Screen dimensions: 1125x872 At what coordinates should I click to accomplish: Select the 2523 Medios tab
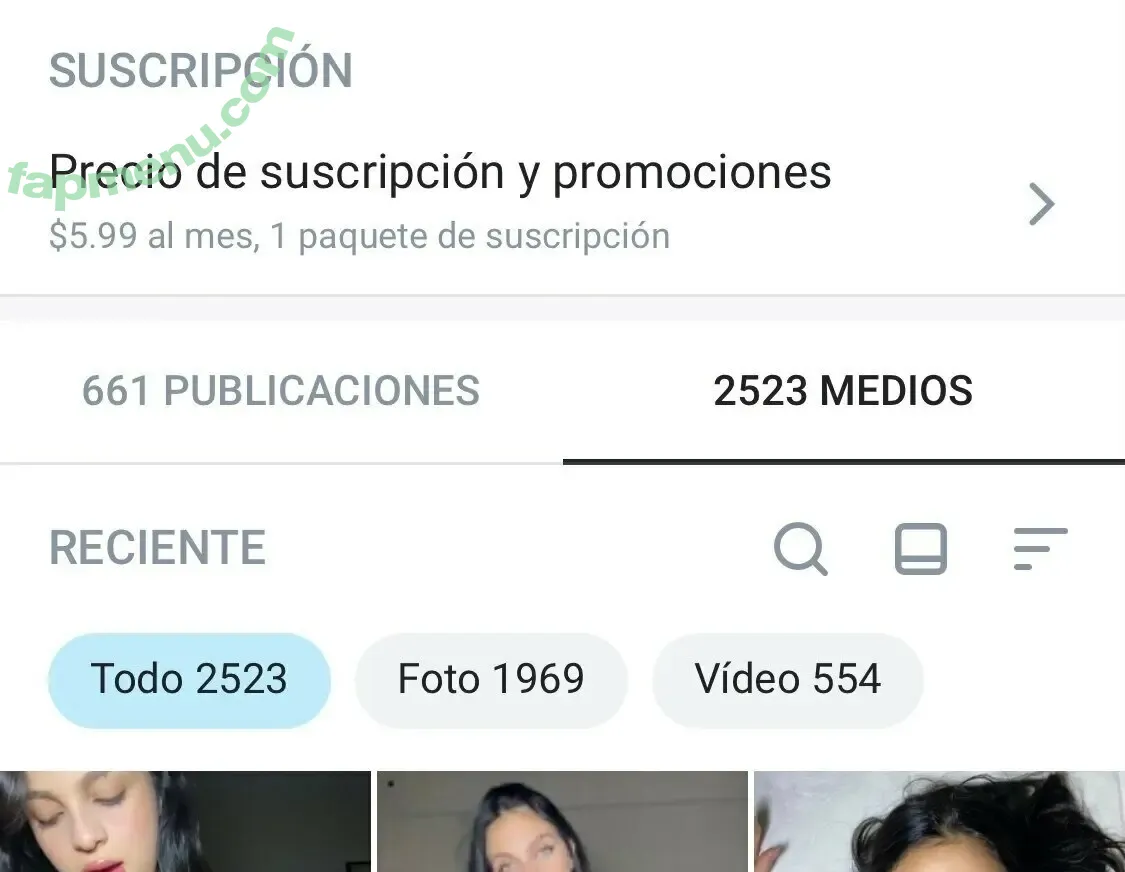tap(843, 391)
